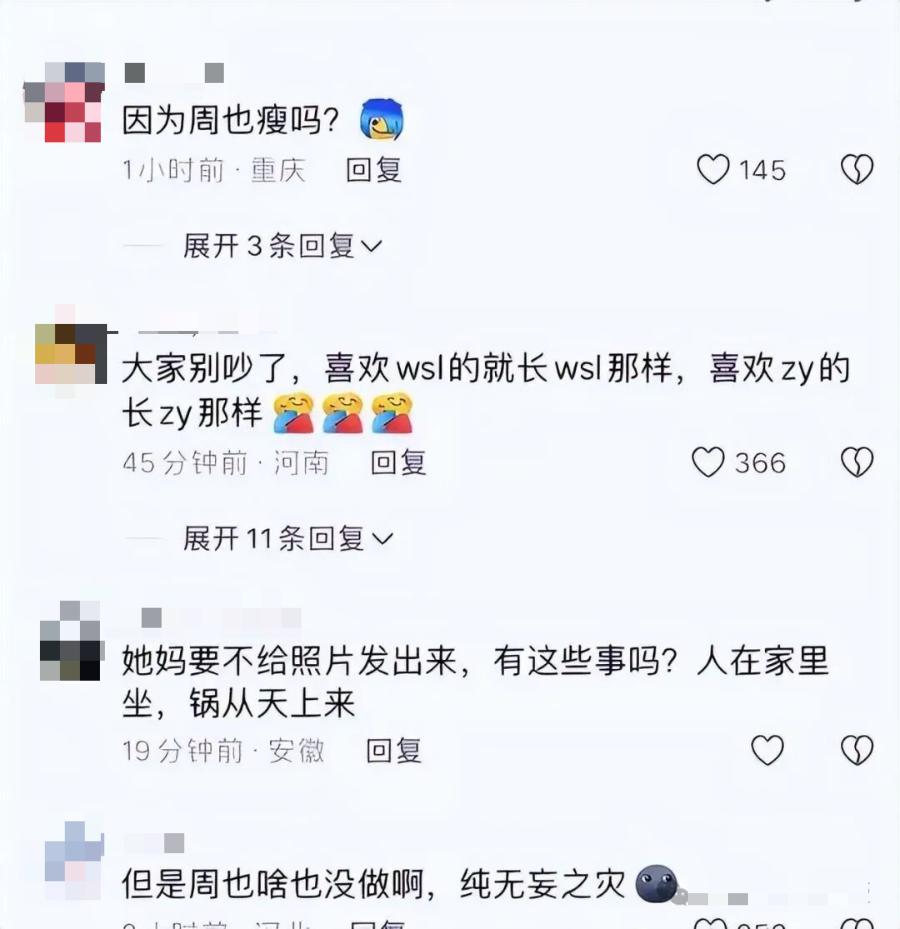Like the comment starting 大家别吵了
This screenshot has width=900, height=929.
[709, 462]
